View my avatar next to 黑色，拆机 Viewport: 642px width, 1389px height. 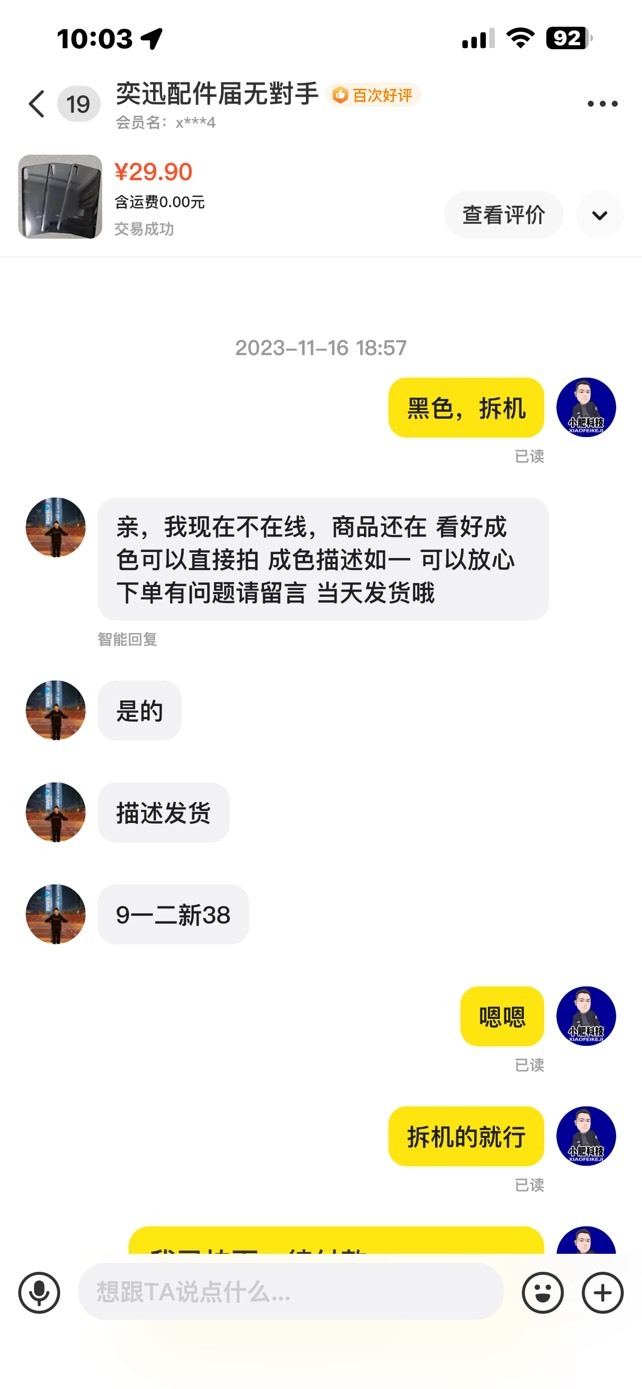coord(586,408)
